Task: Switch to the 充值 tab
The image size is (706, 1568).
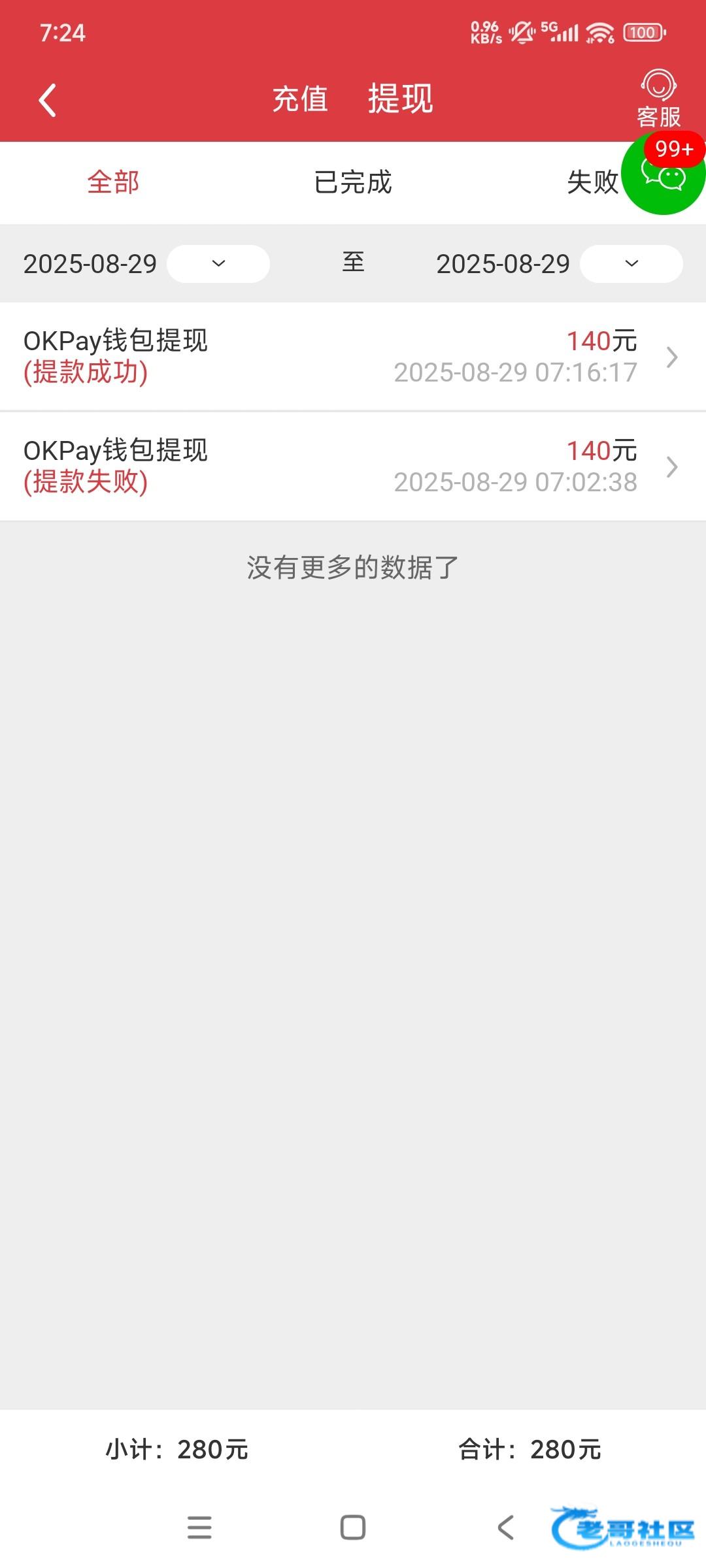Action: pyautogui.click(x=300, y=99)
